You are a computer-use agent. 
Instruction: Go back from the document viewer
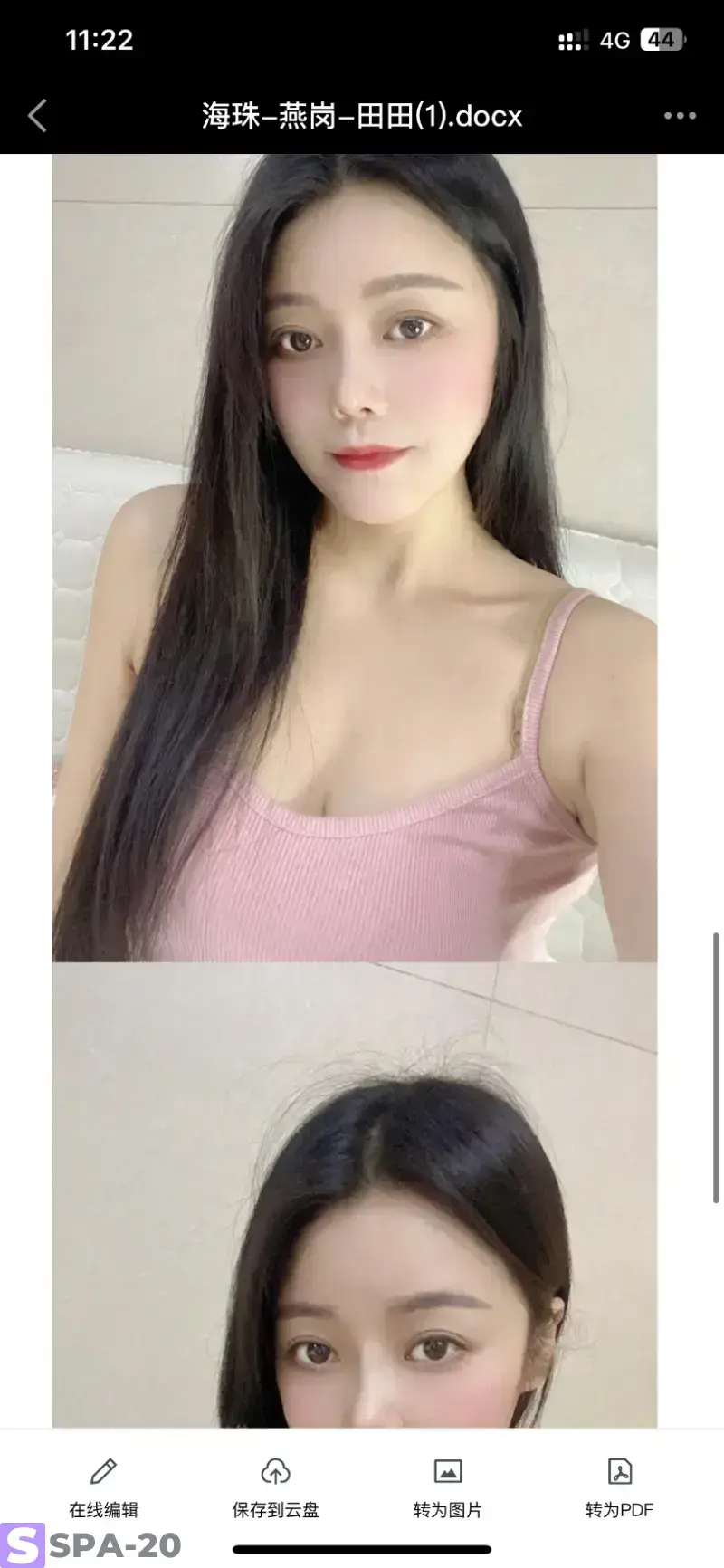pos(37,116)
